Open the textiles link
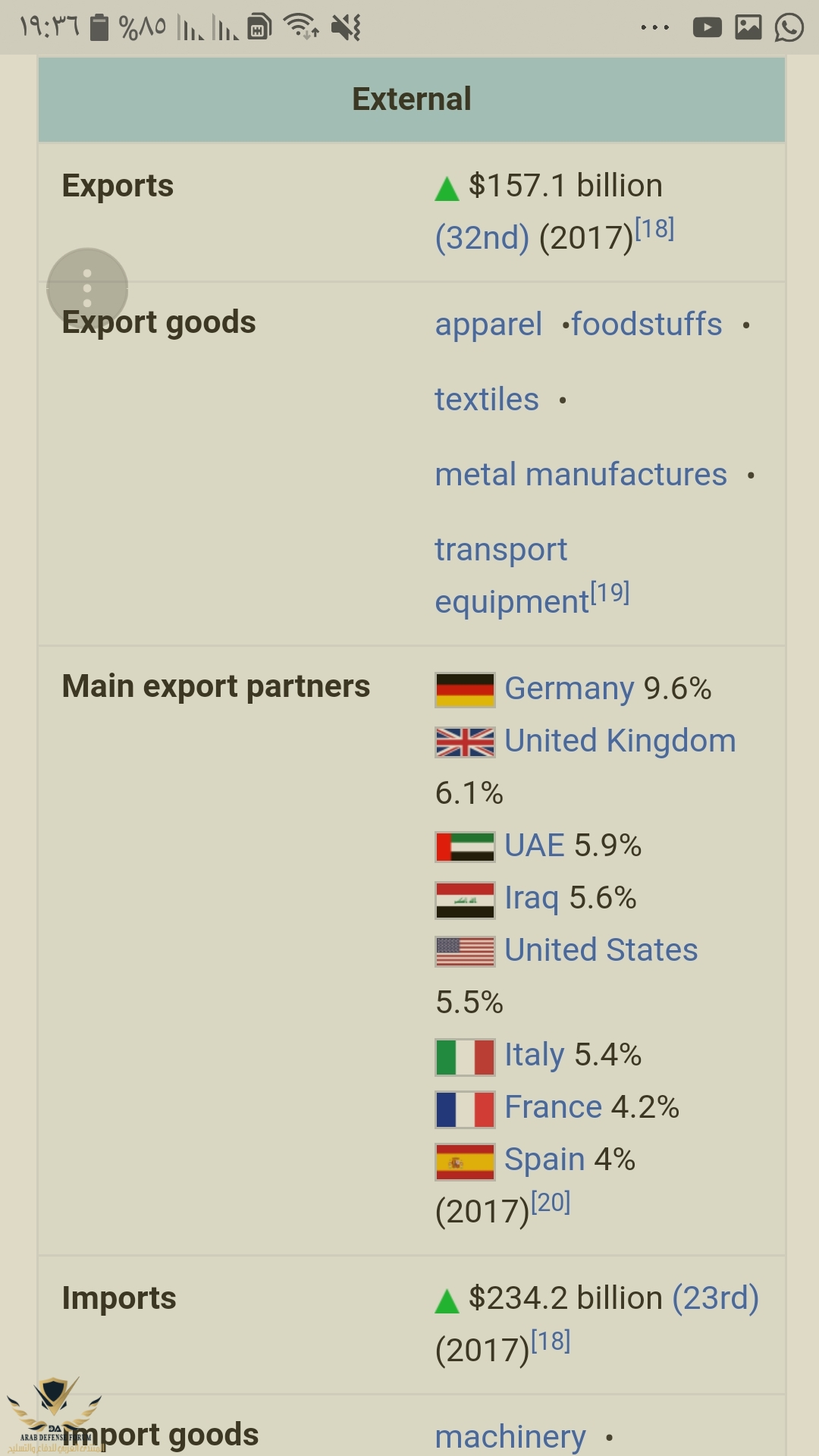The height and width of the screenshot is (1456, 819). 487,400
